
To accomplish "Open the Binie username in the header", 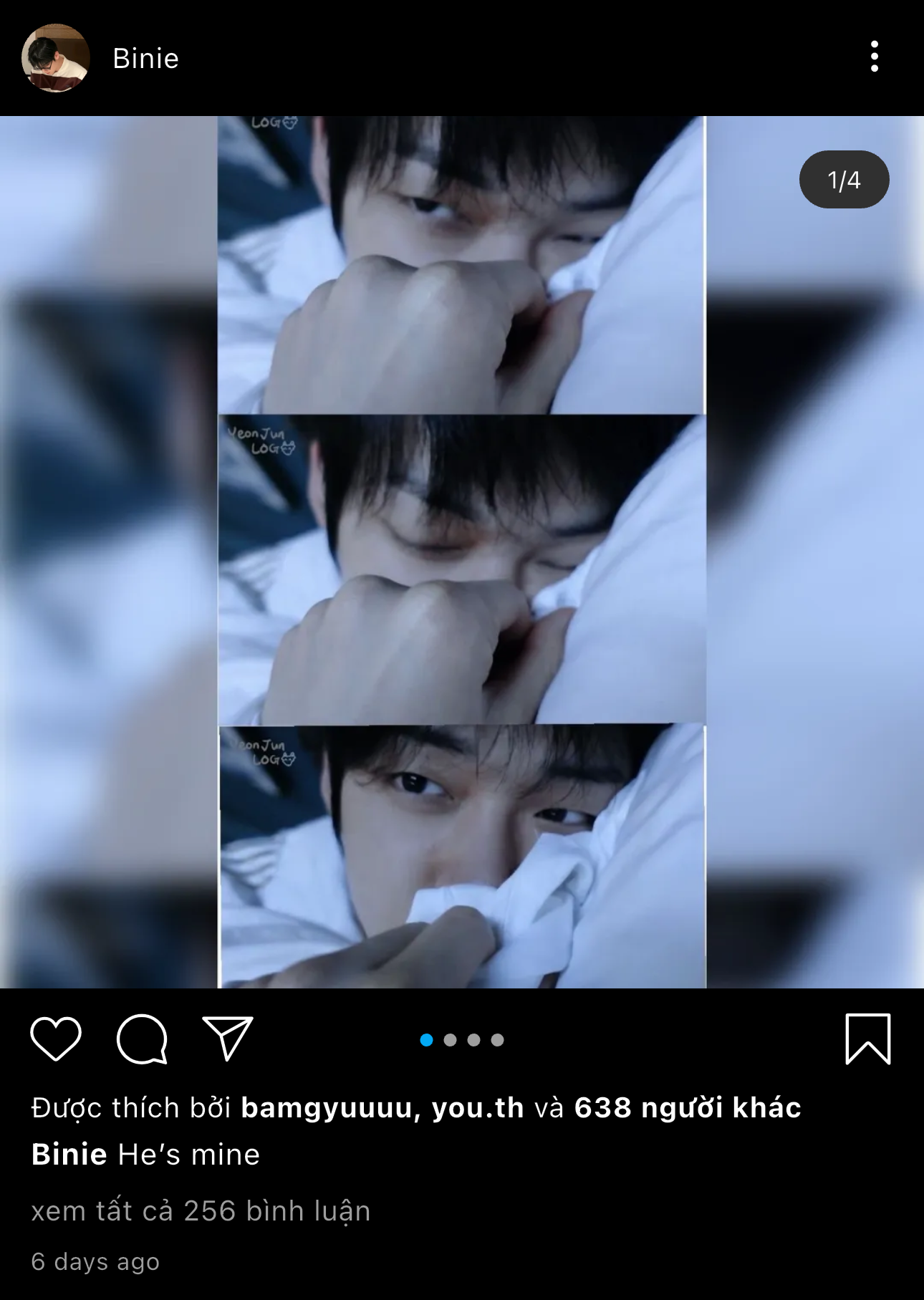I will click(x=145, y=59).
